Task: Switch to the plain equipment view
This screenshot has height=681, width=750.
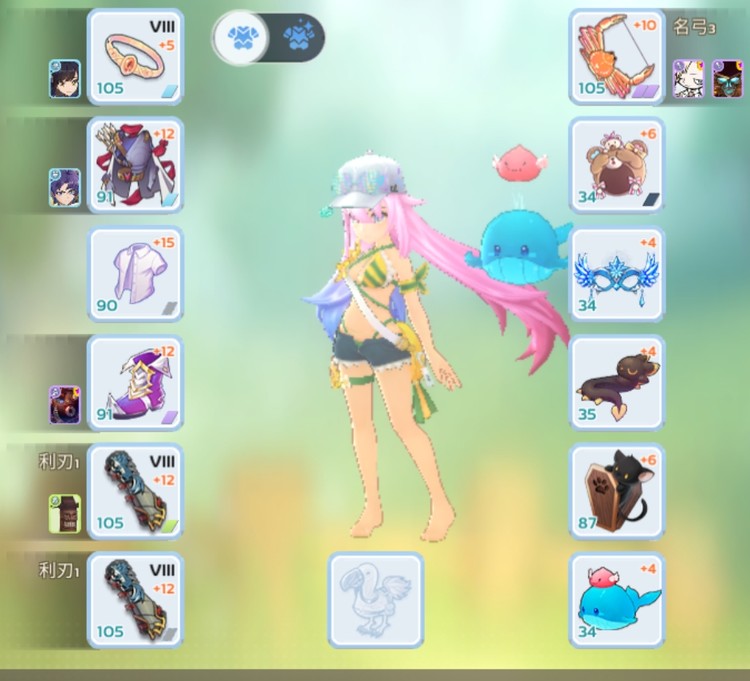Action: pos(240,38)
